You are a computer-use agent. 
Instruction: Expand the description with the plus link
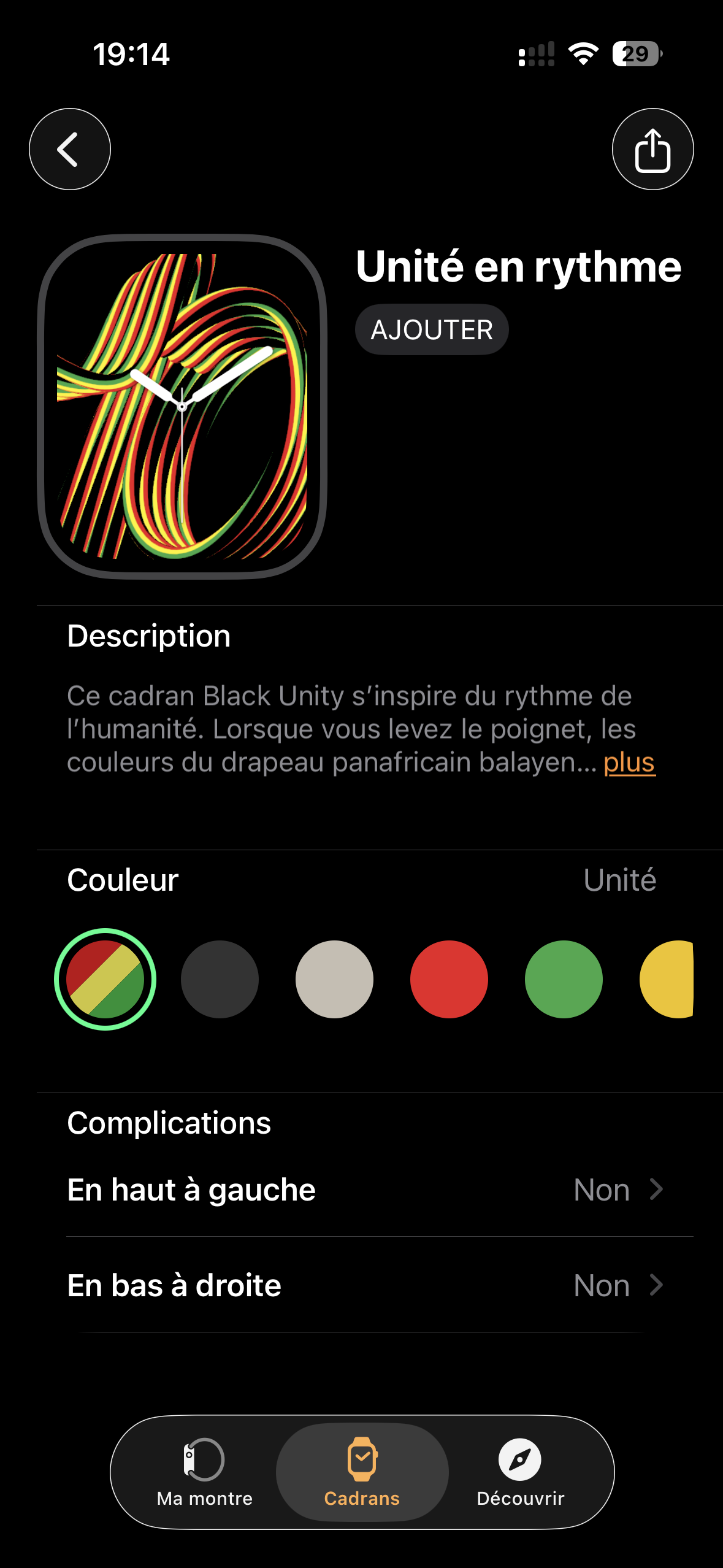coord(629,763)
